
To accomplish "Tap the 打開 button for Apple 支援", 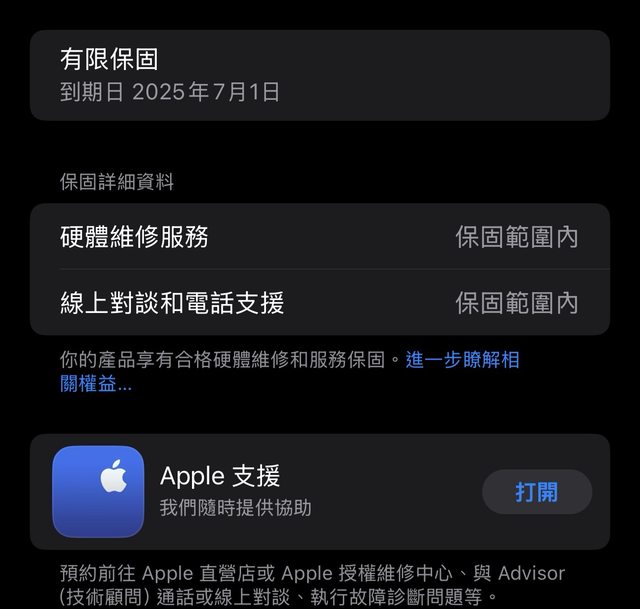I will [537, 492].
